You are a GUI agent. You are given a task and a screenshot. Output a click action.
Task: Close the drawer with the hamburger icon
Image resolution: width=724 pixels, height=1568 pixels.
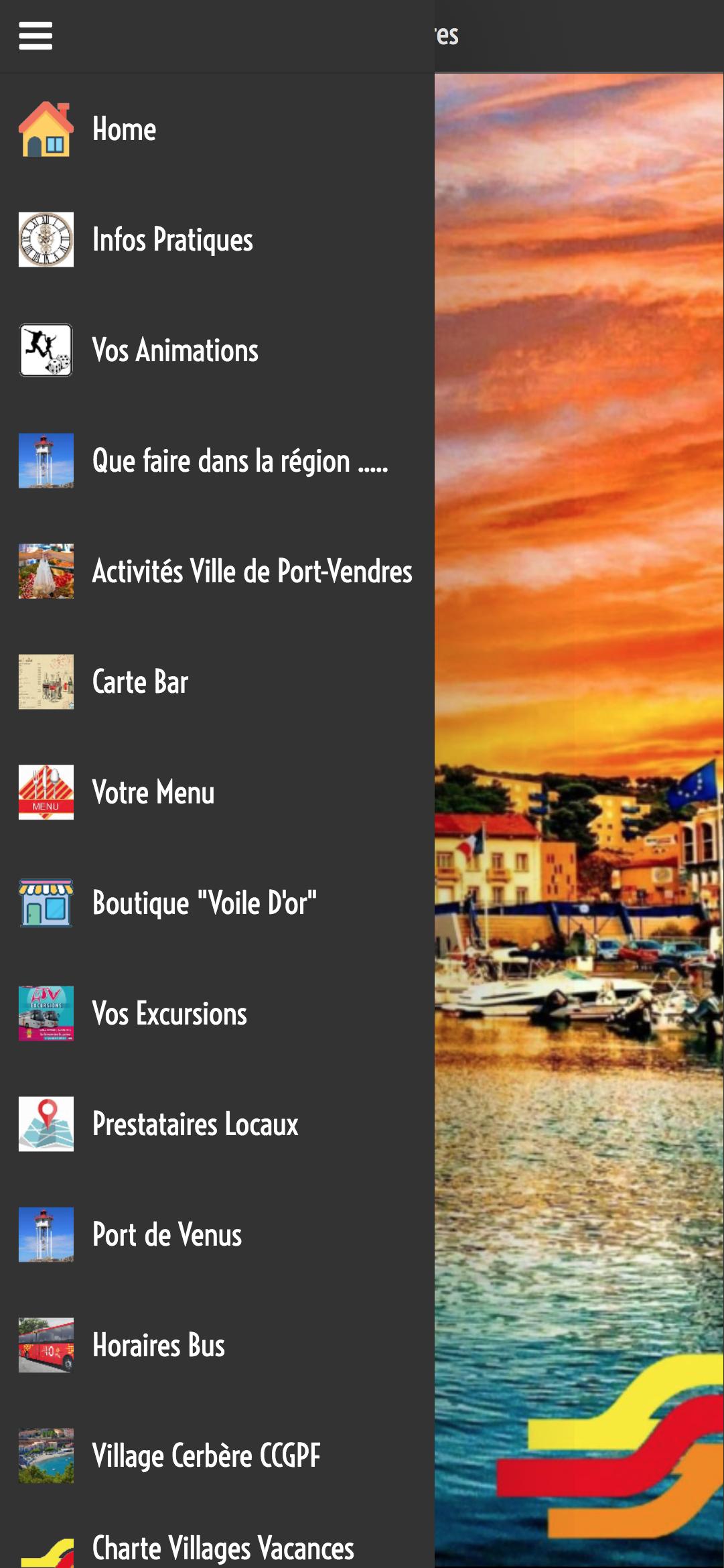pos(35,36)
